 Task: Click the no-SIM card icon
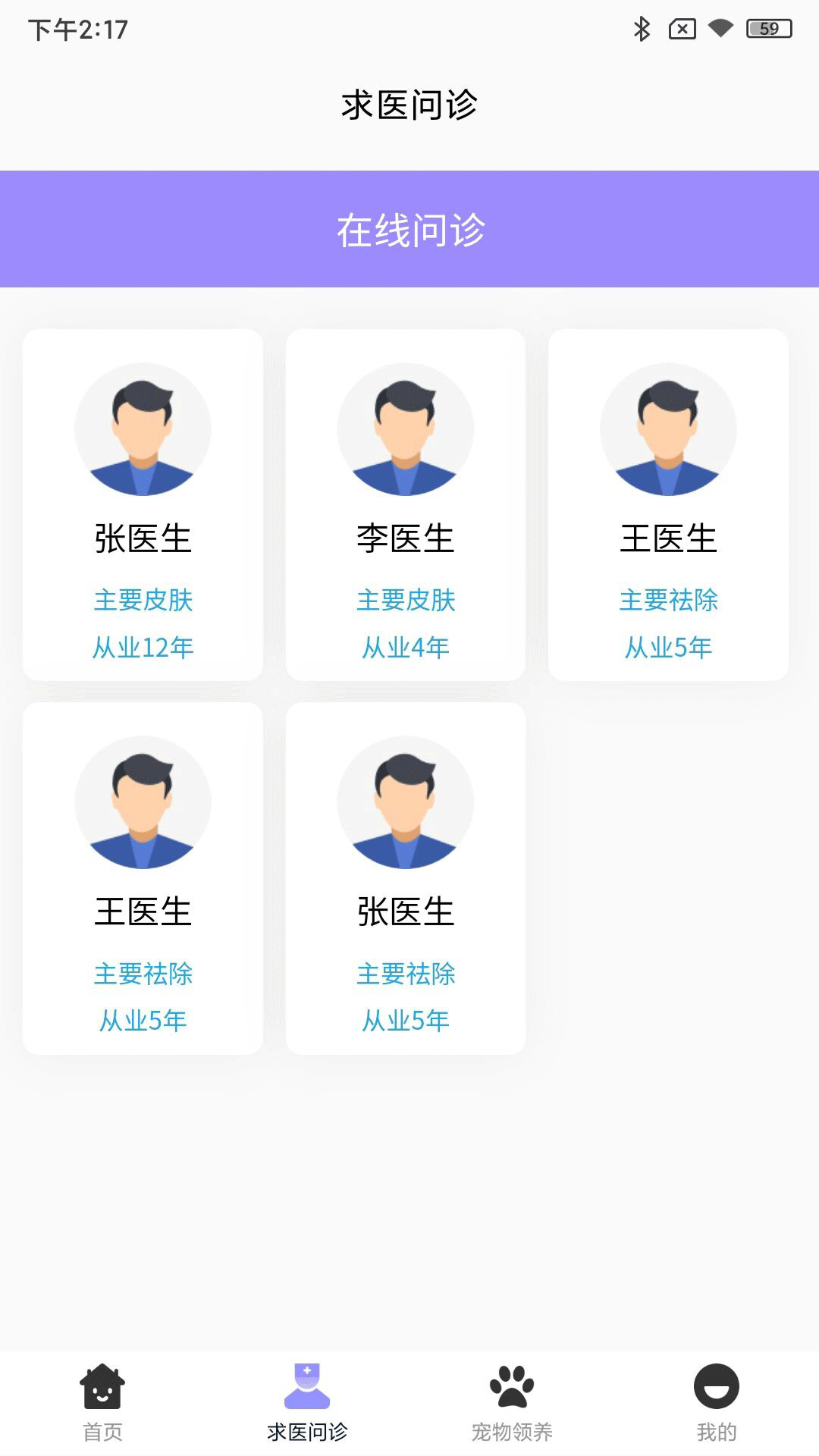tap(682, 29)
